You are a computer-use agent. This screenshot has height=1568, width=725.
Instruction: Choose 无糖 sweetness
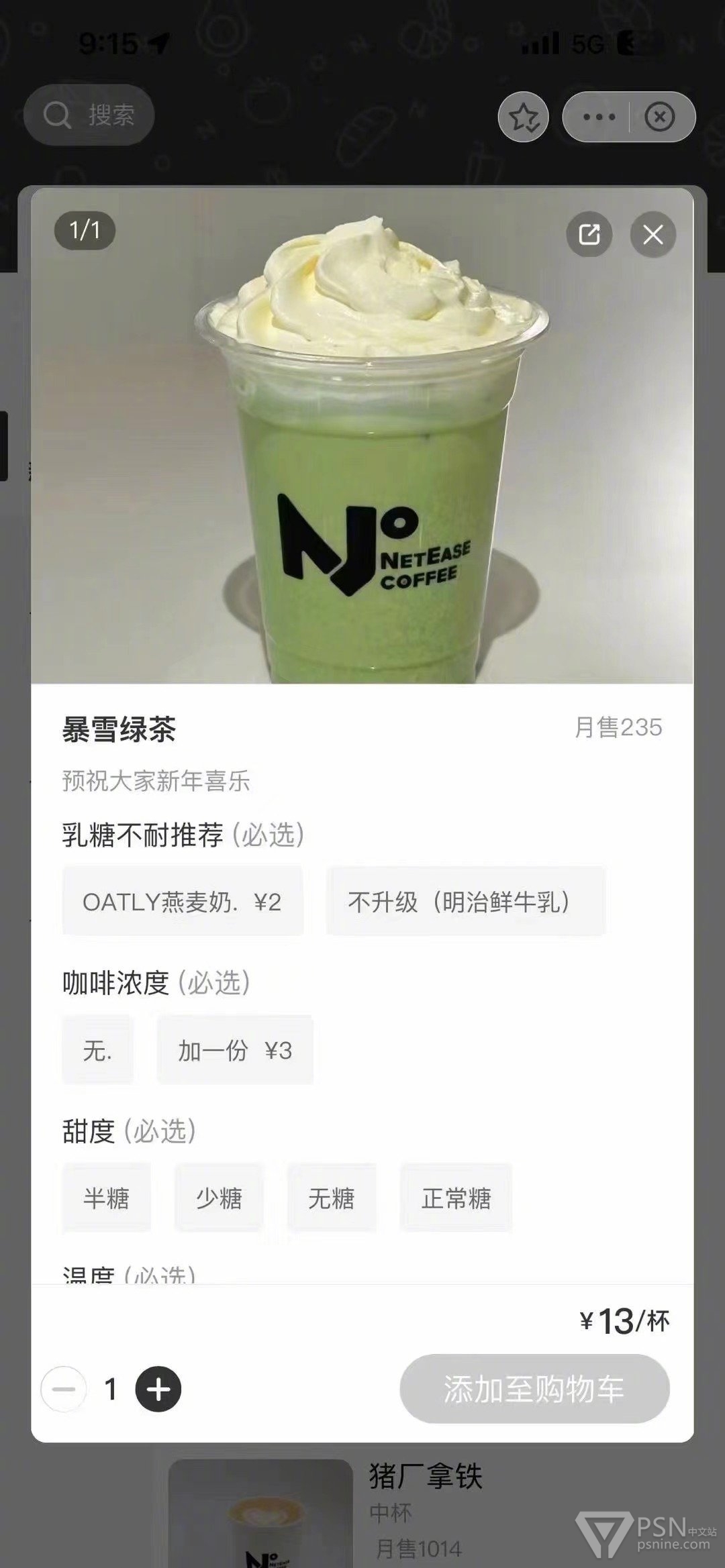(332, 1198)
